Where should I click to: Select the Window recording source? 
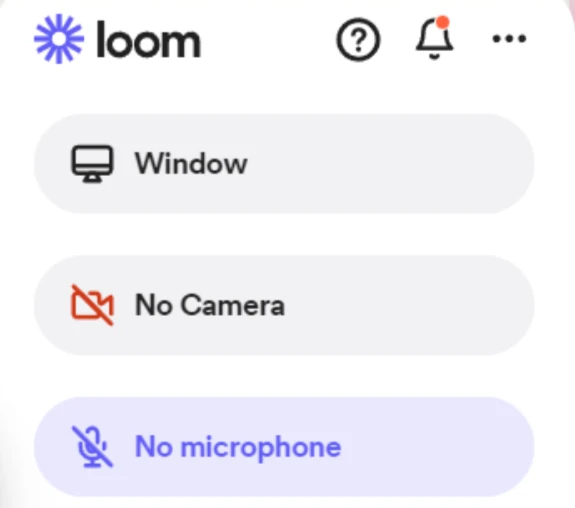tap(284, 164)
